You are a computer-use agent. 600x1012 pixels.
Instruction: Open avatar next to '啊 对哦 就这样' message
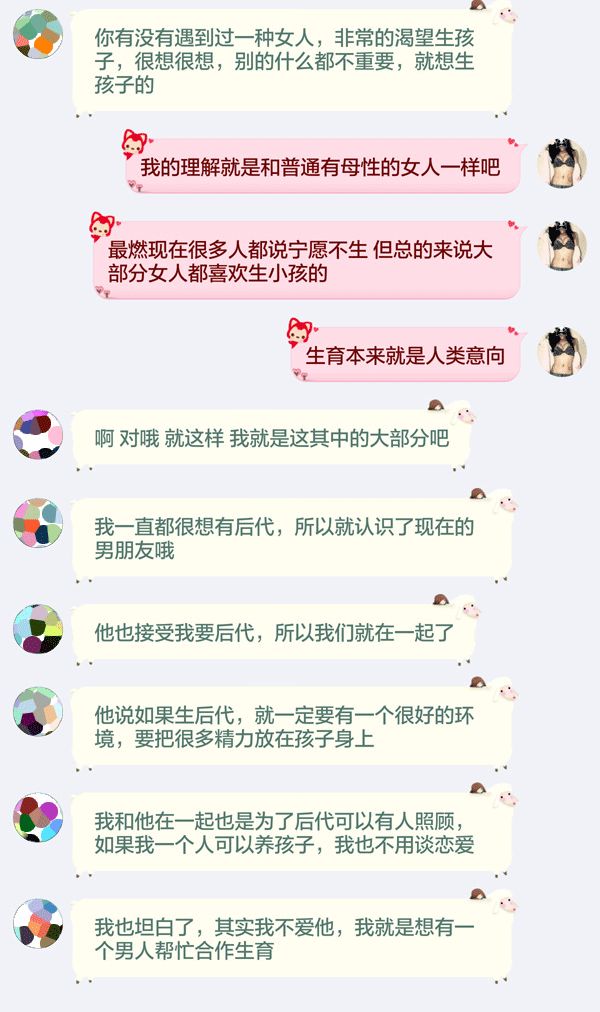click(x=38, y=434)
